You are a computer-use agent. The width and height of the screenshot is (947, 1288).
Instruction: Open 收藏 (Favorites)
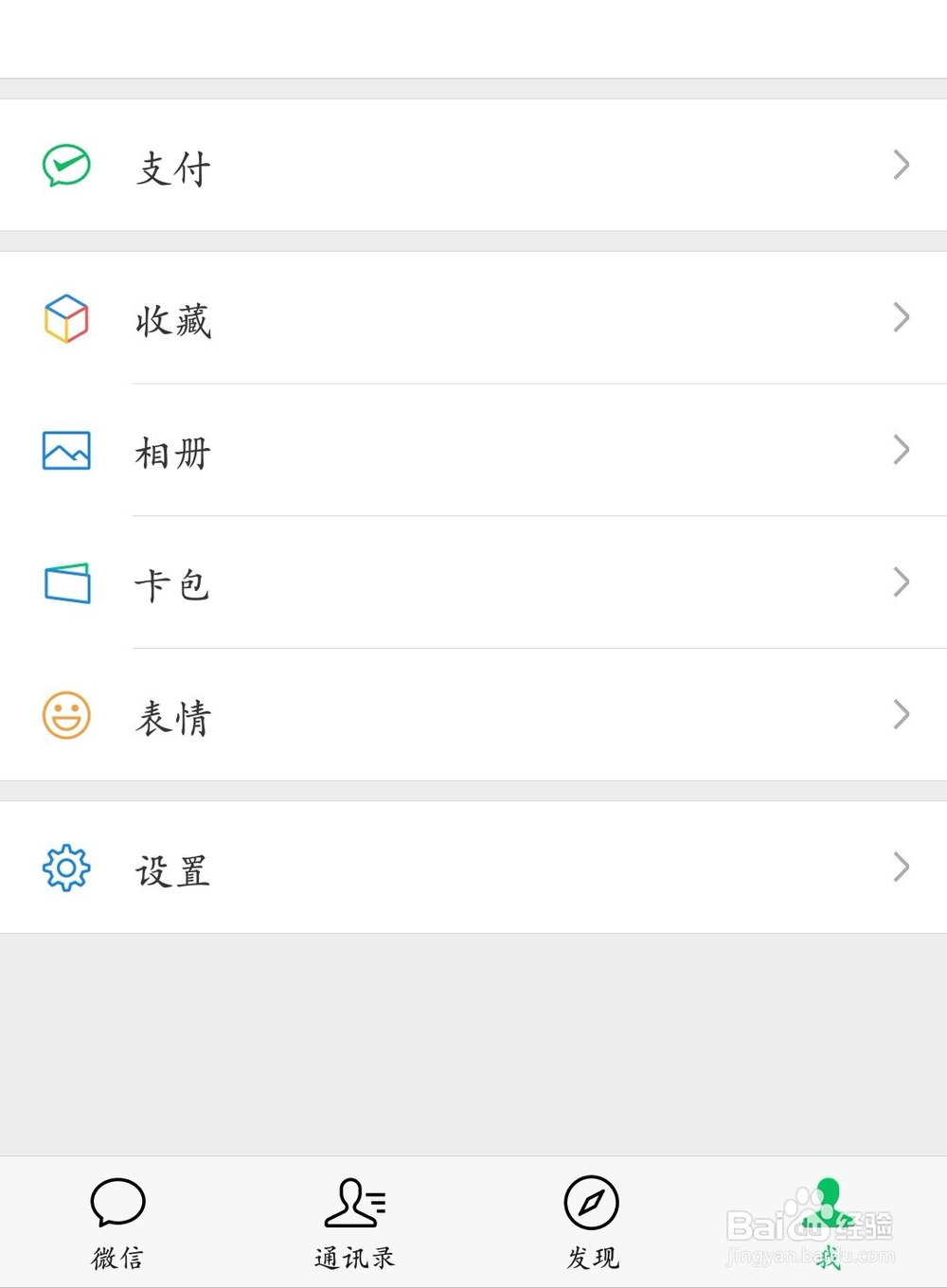(x=473, y=318)
